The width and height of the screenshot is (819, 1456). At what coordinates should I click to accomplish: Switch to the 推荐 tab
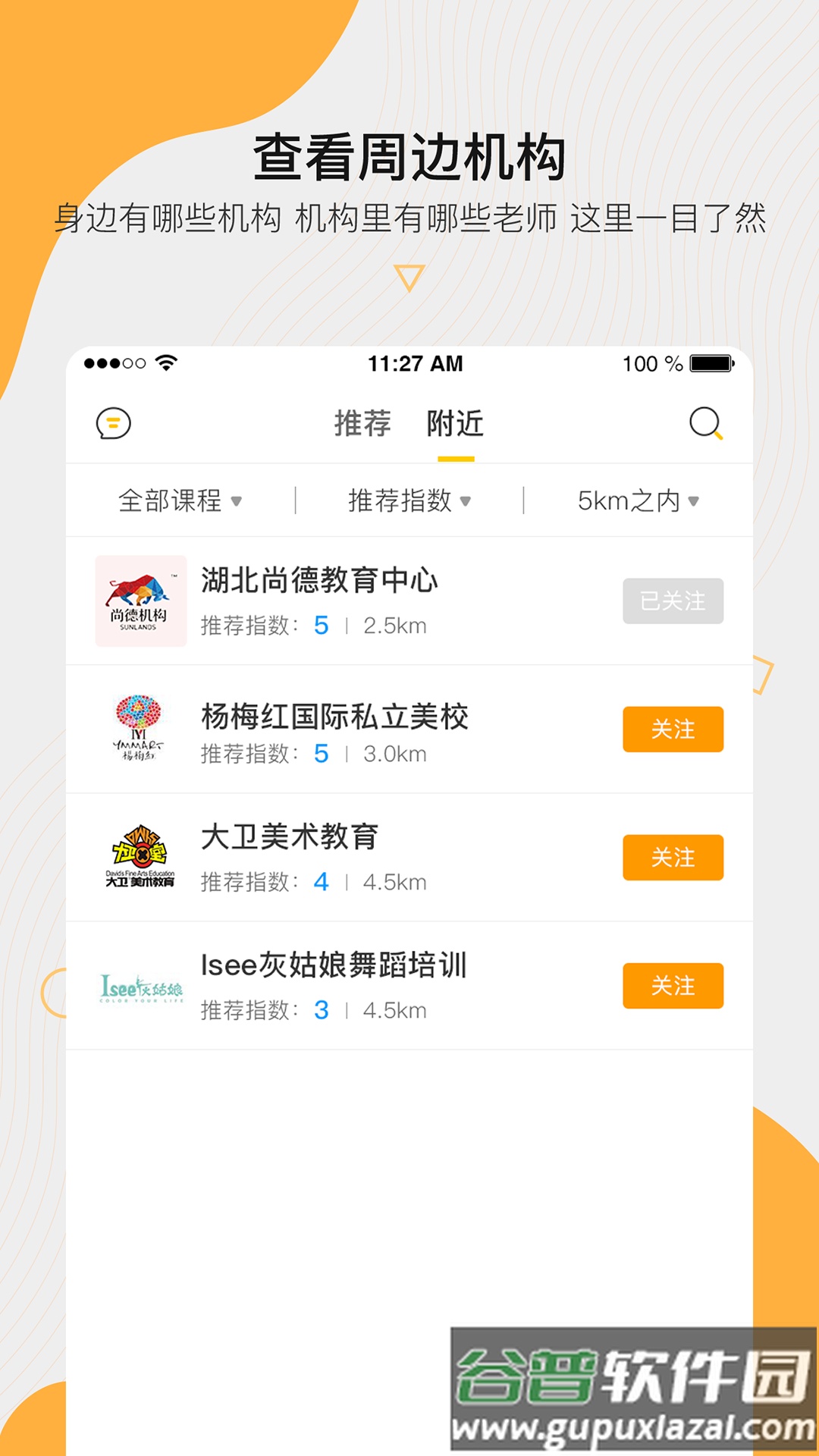[x=363, y=425]
